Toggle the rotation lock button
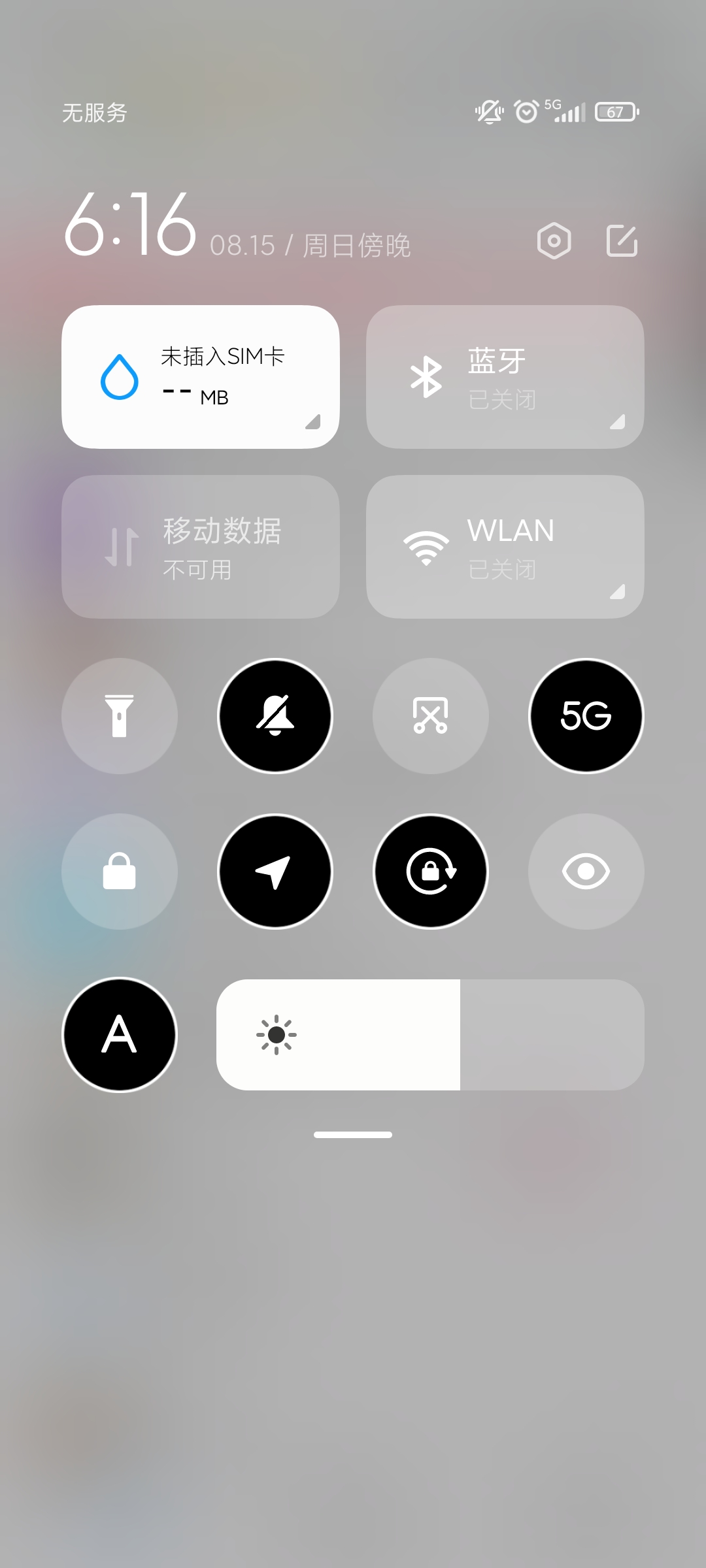The image size is (706, 1568). coord(431,872)
